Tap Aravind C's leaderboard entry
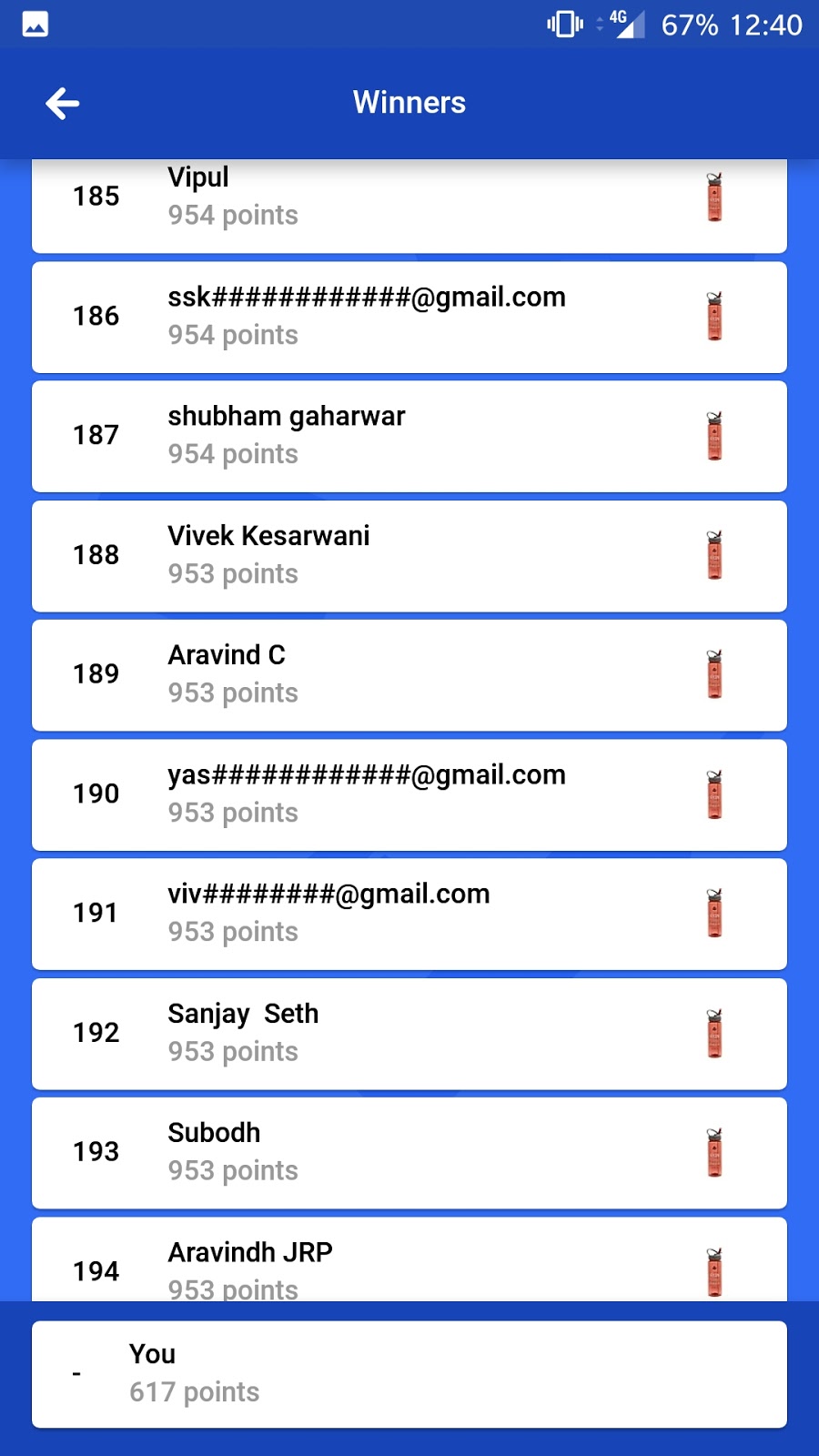 point(409,674)
